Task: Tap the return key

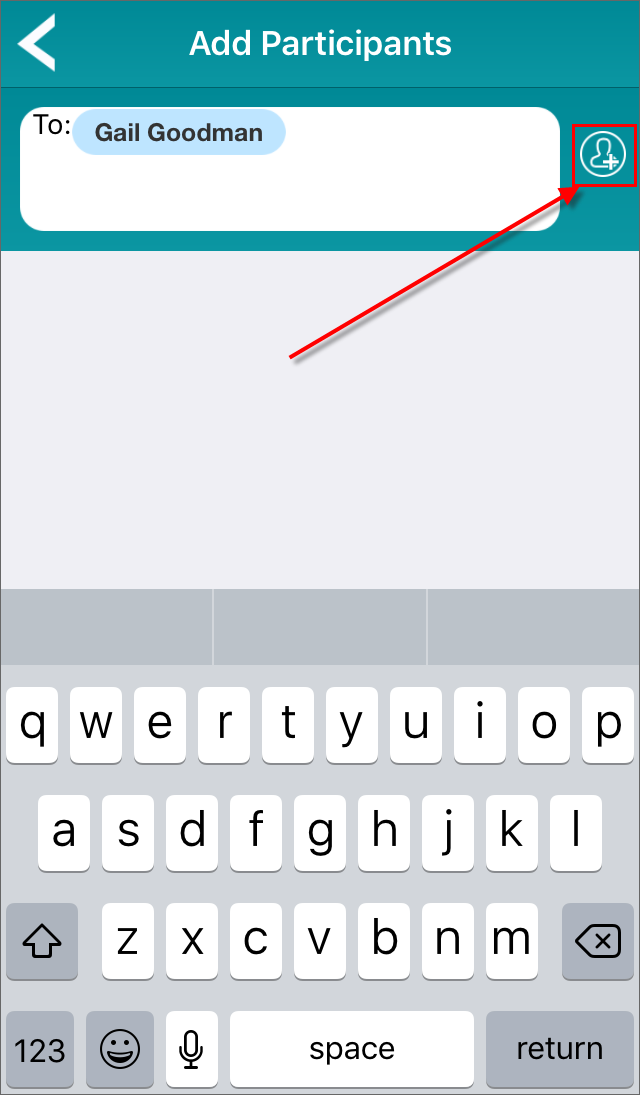Action: [x=560, y=1049]
